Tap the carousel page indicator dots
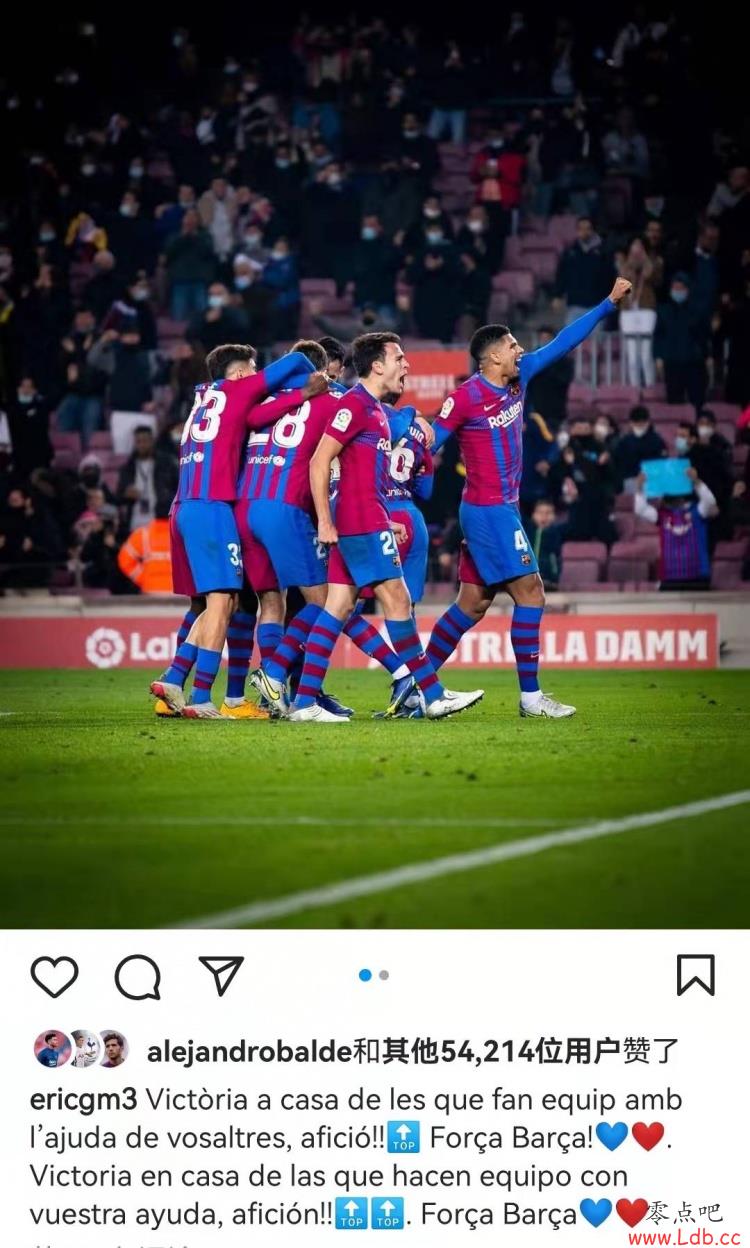This screenshot has width=750, height=1248. (373, 975)
